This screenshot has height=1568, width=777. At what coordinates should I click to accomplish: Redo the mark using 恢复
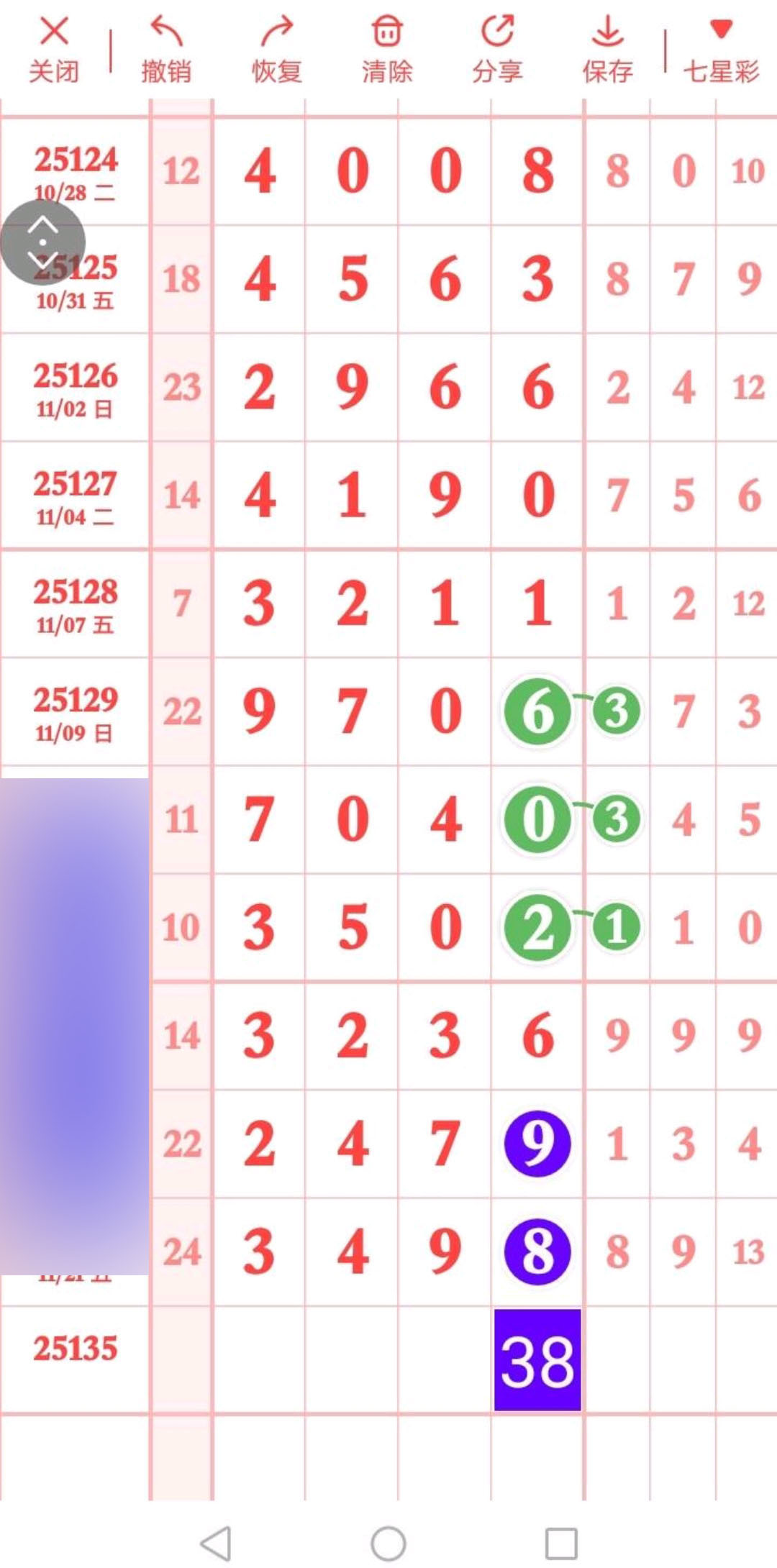(277, 49)
